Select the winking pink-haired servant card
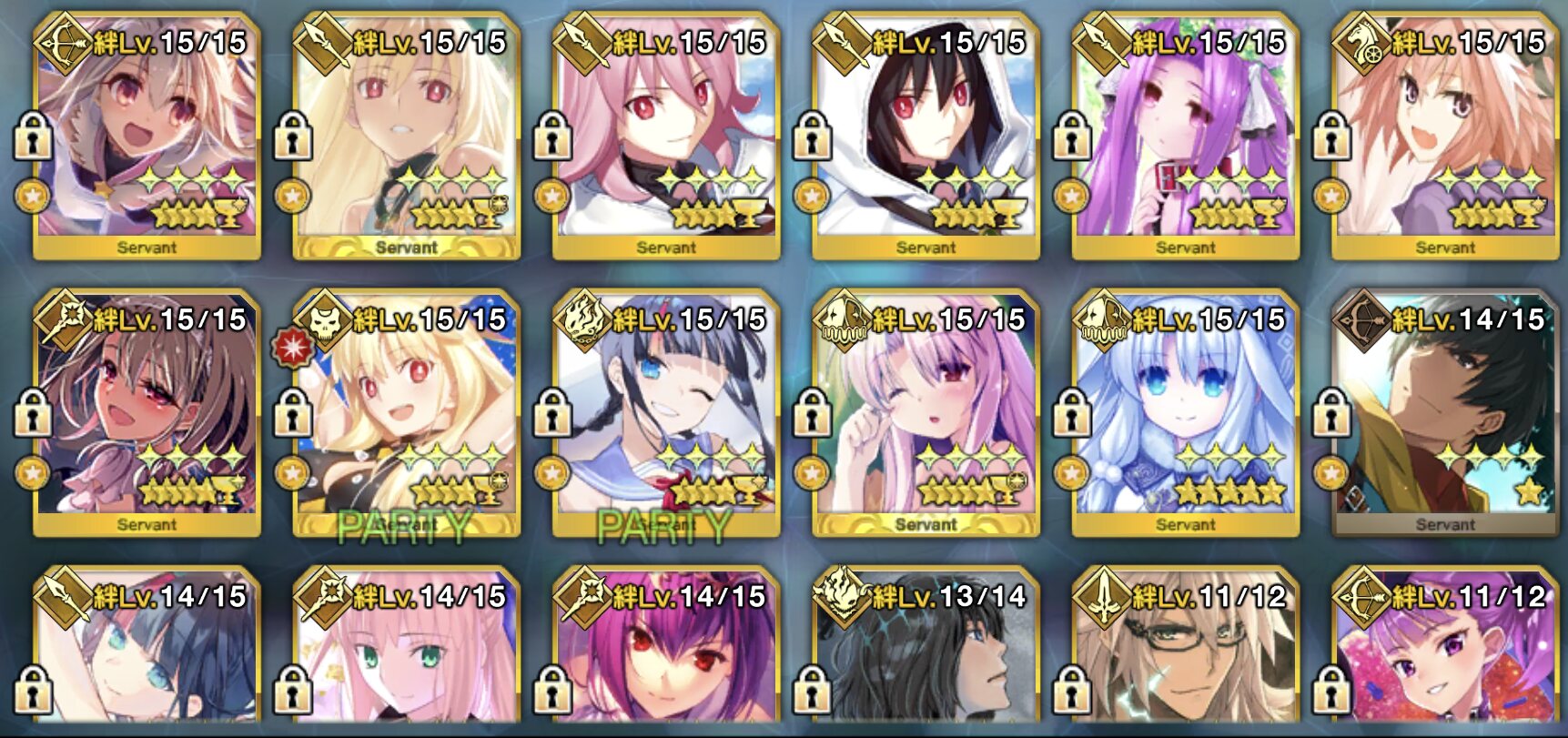This screenshot has height=738, width=1568. click(x=926, y=414)
